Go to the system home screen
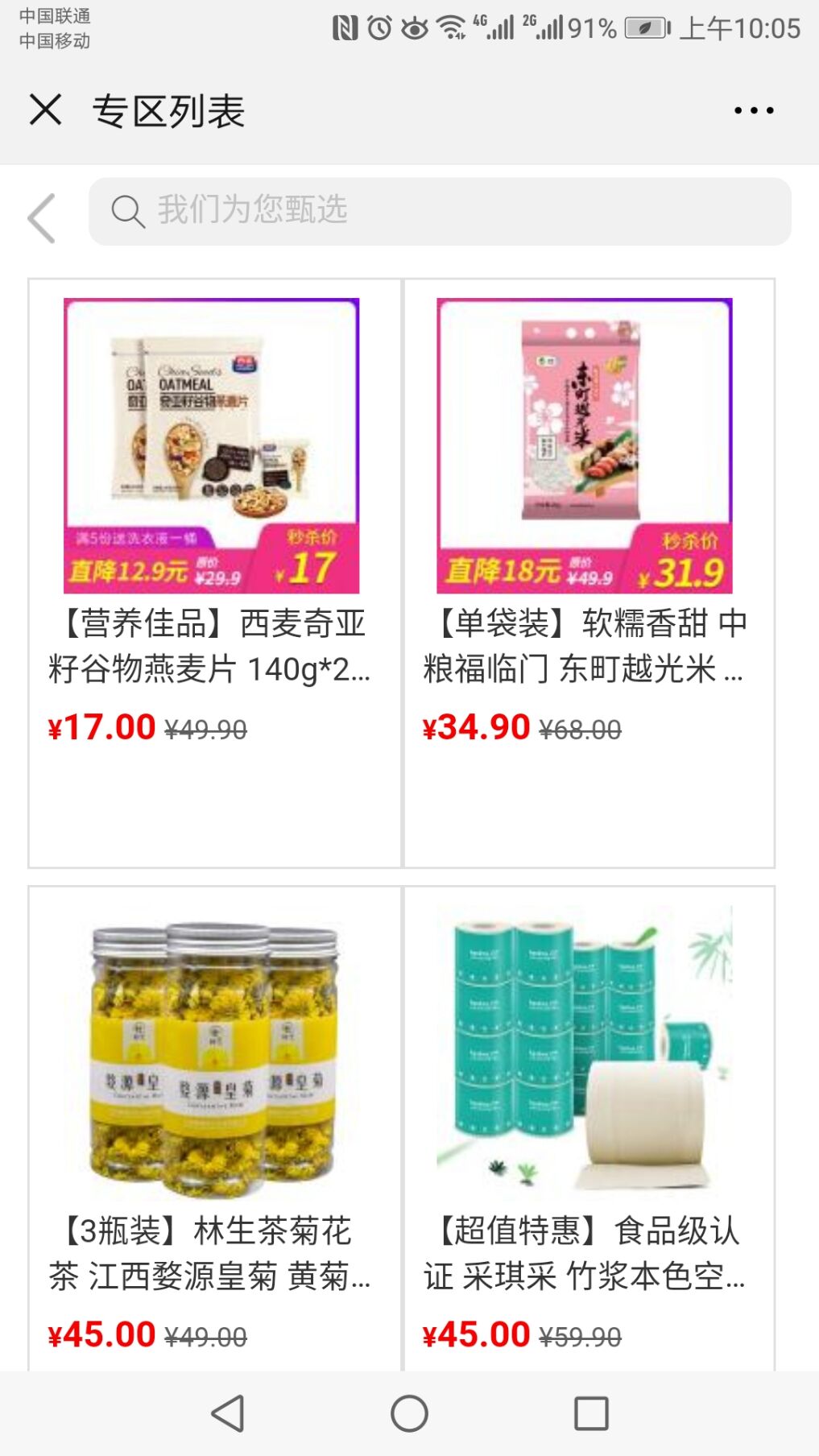 pyautogui.click(x=409, y=1413)
